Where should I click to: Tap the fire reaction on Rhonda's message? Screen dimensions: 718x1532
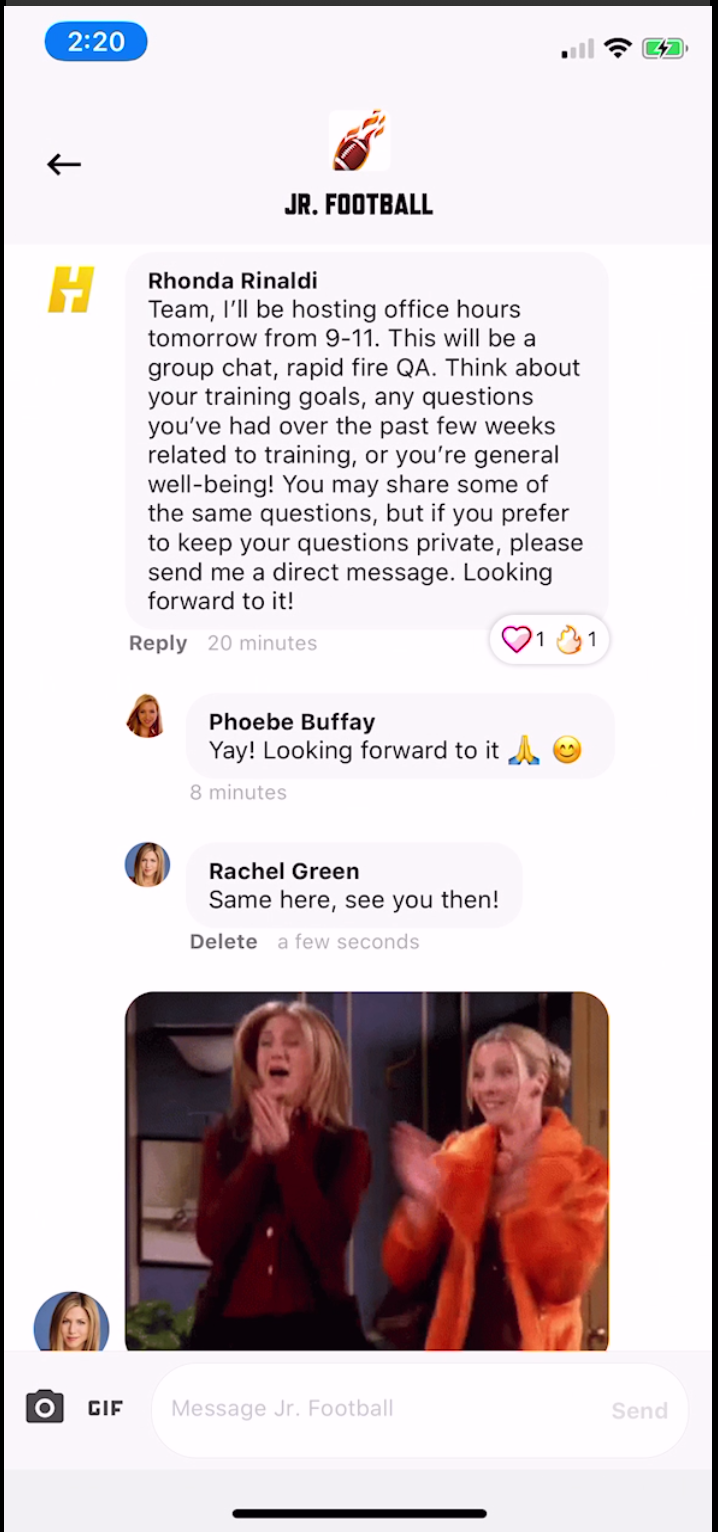[576, 639]
